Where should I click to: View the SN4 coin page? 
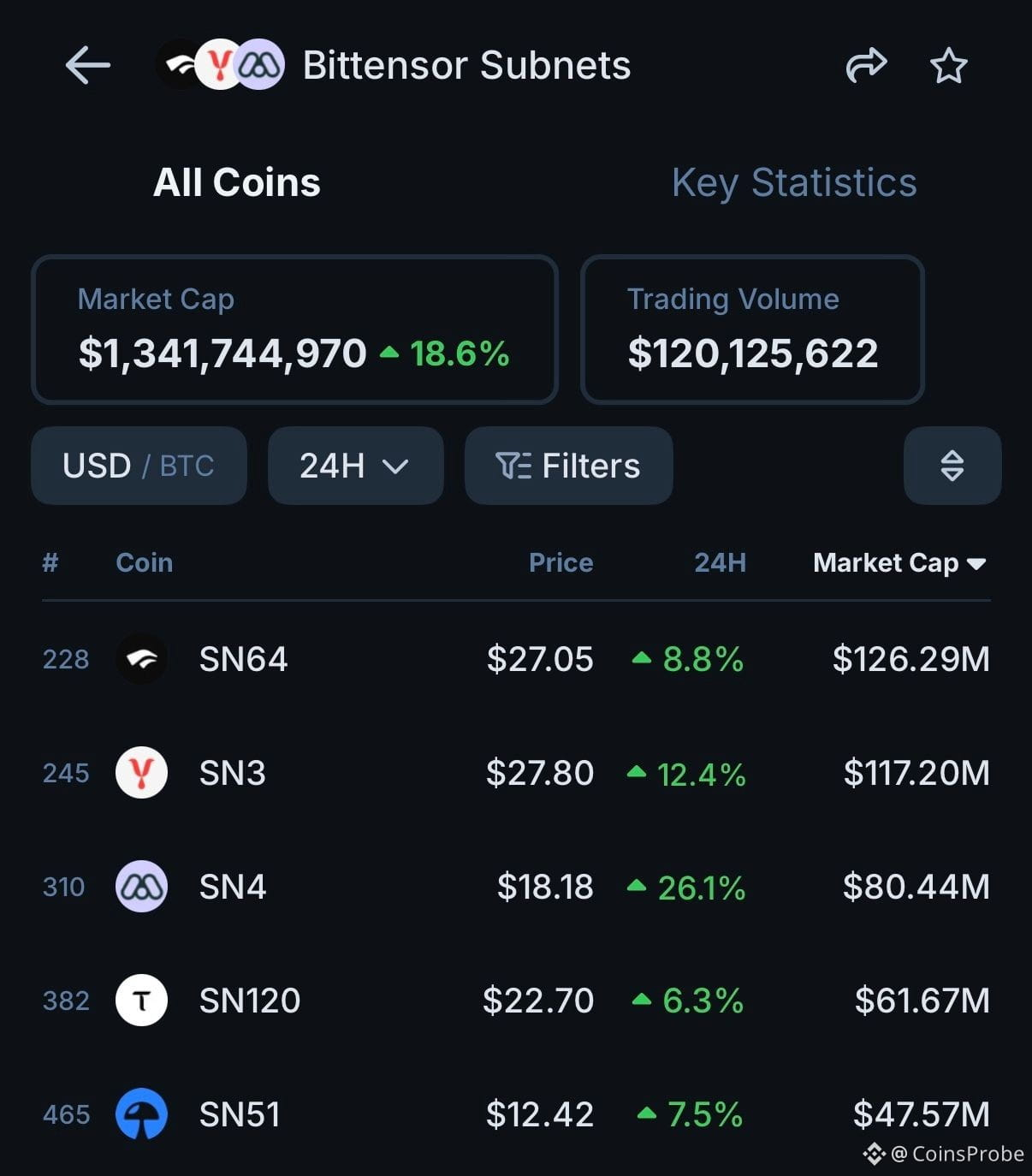pos(233,887)
